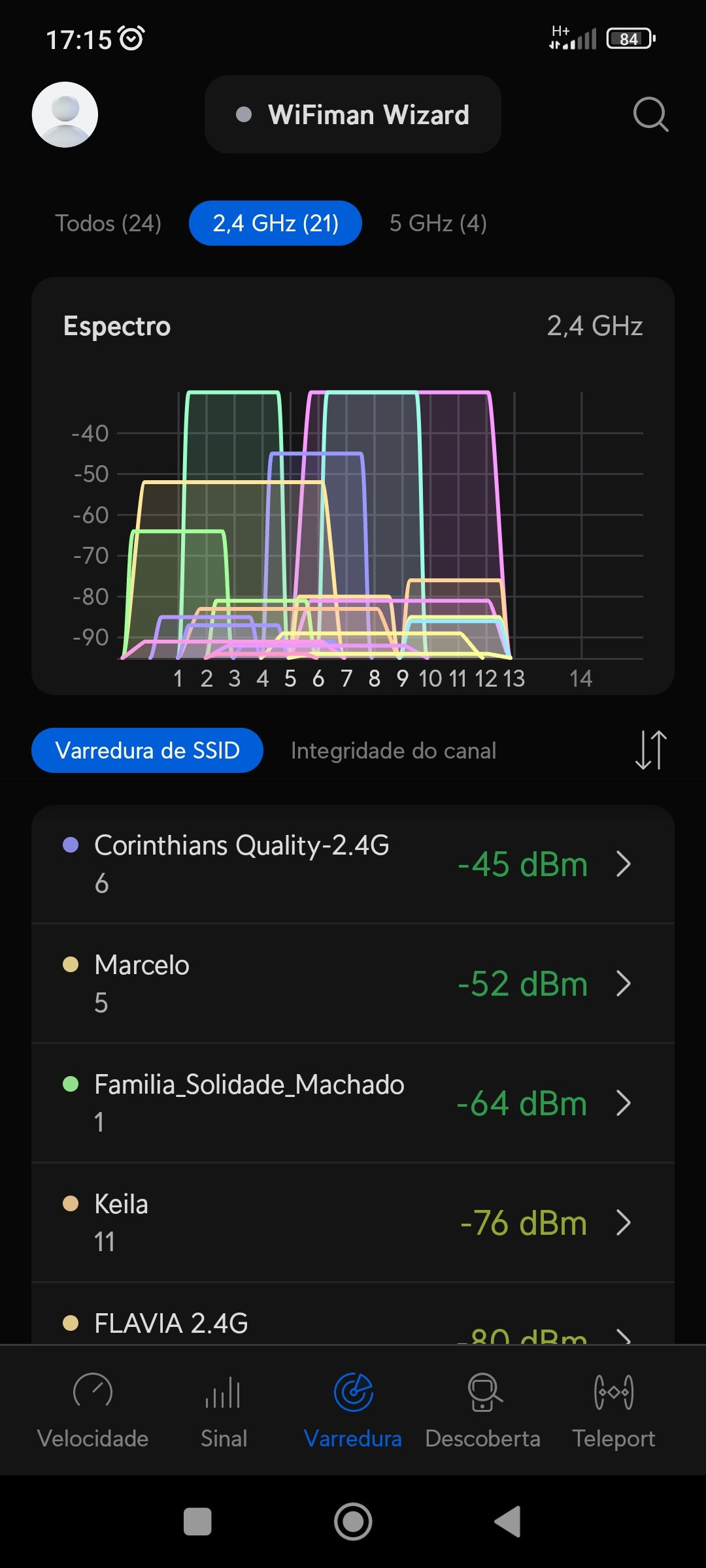The width and height of the screenshot is (706, 1568).
Task: Tap the system back button
Action: [508, 1522]
